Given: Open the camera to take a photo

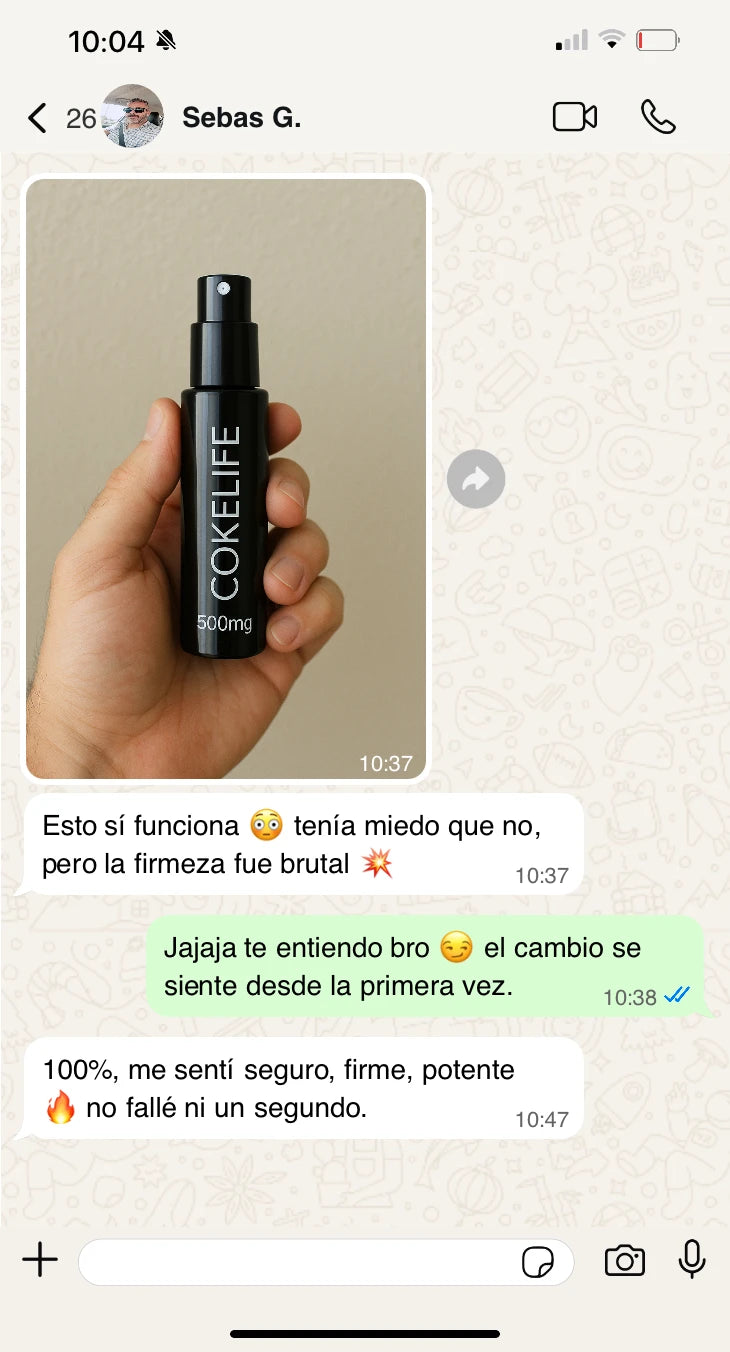Looking at the screenshot, I should tap(624, 1261).
